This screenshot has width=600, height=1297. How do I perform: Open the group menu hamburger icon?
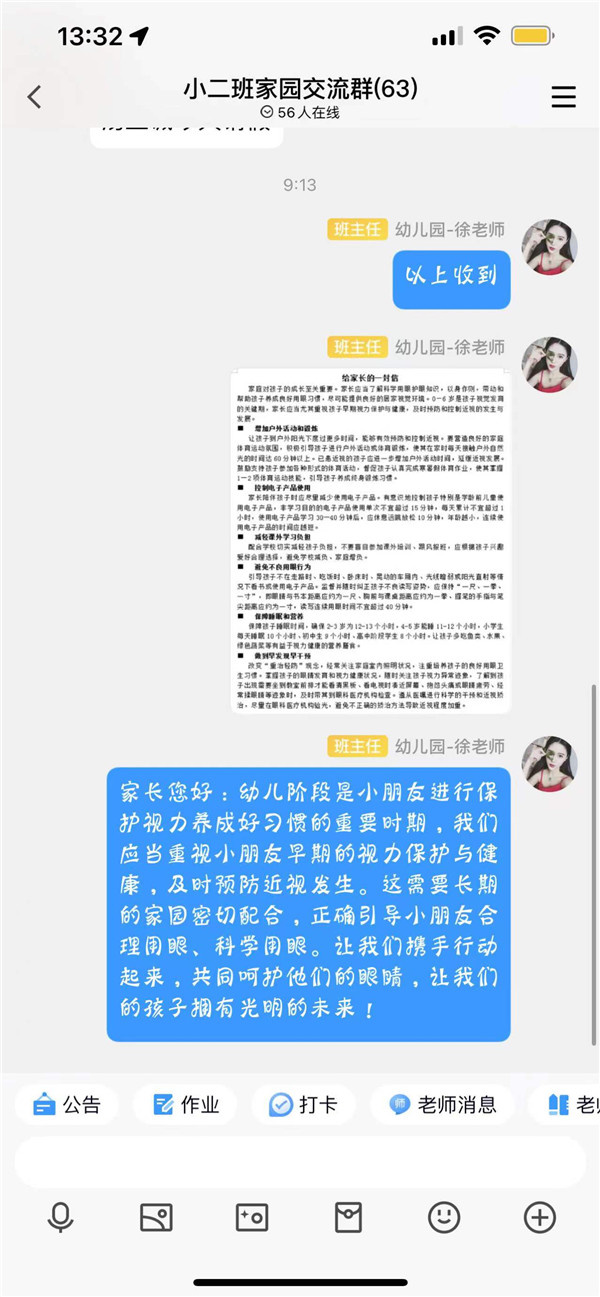tap(564, 97)
